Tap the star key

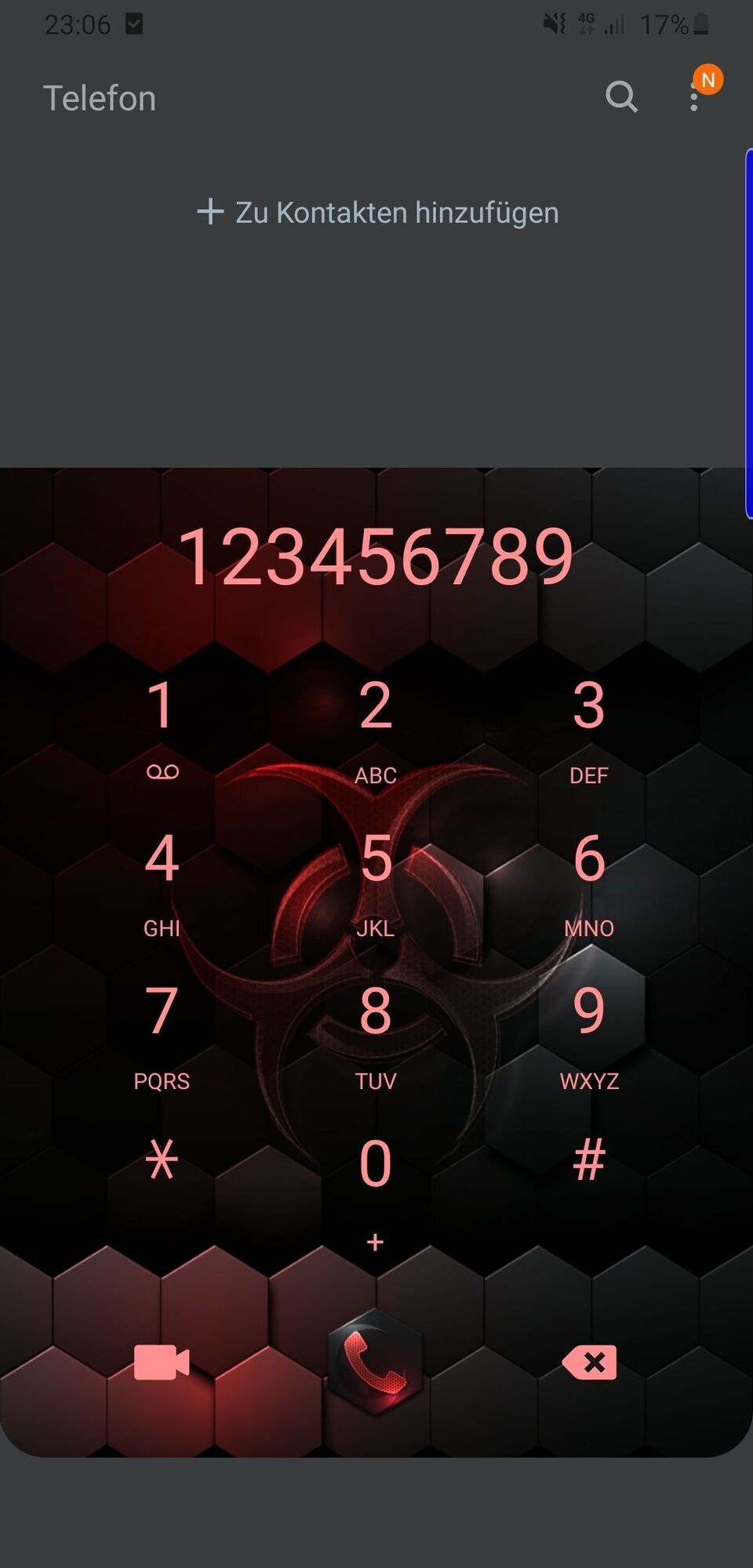(162, 1160)
